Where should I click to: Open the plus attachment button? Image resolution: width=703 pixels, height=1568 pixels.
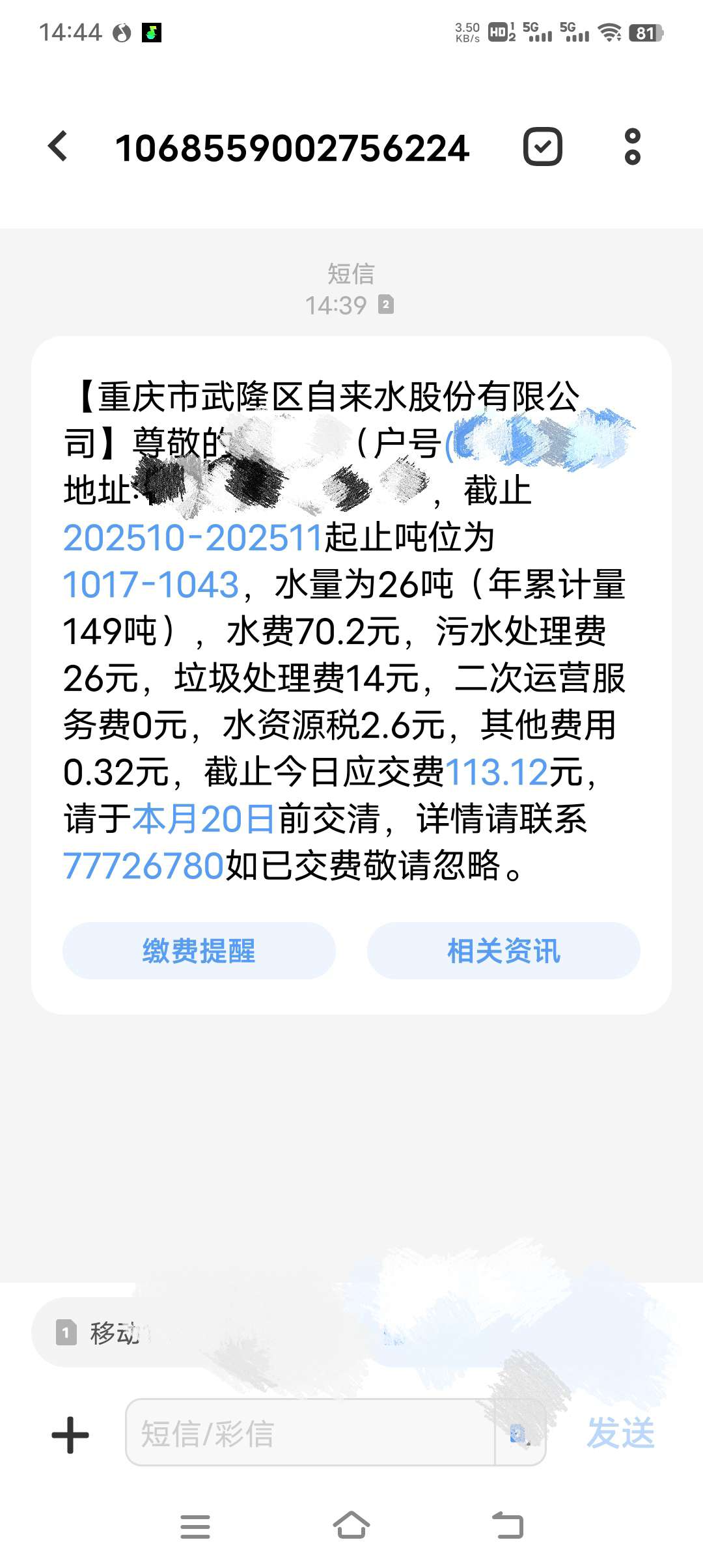click(x=70, y=1435)
